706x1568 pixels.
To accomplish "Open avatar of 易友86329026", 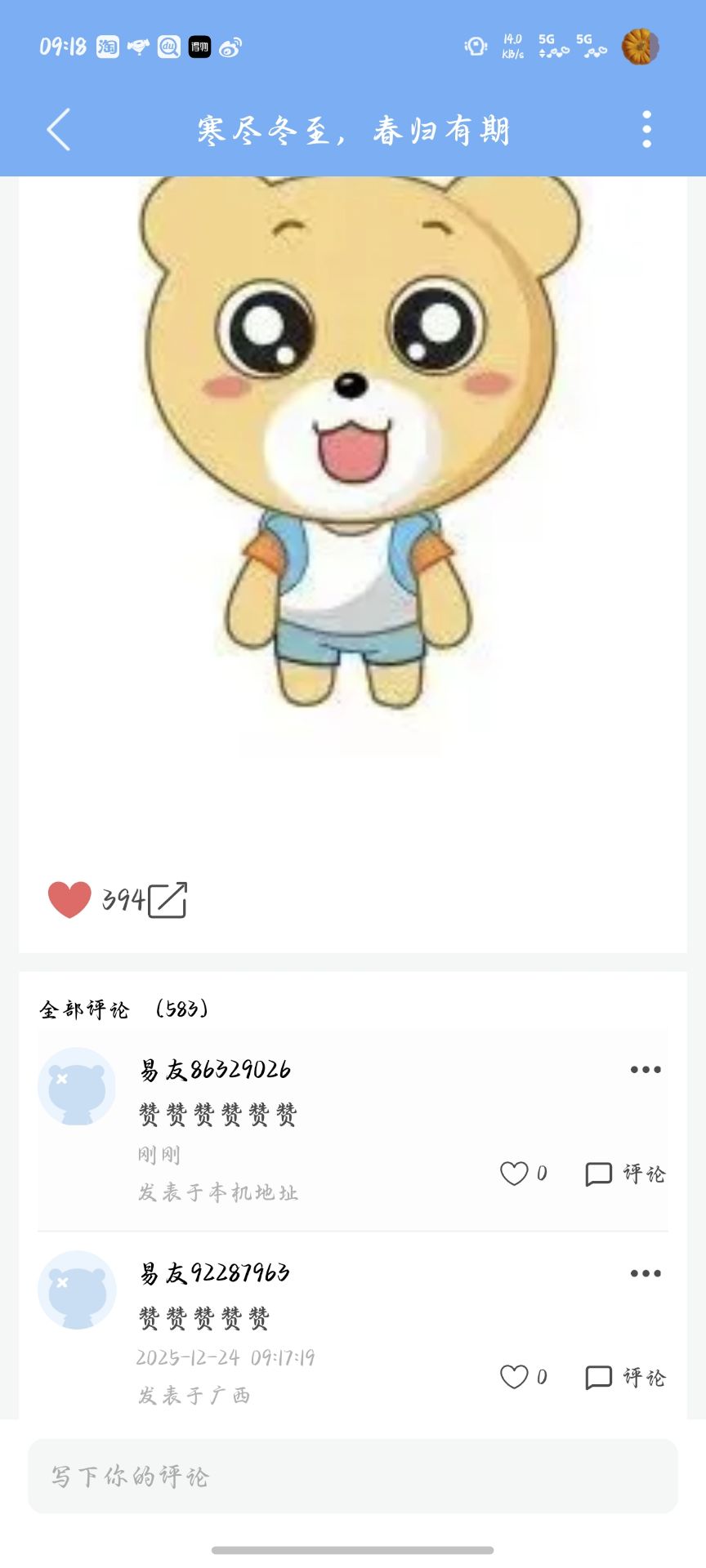I will point(77,1086).
